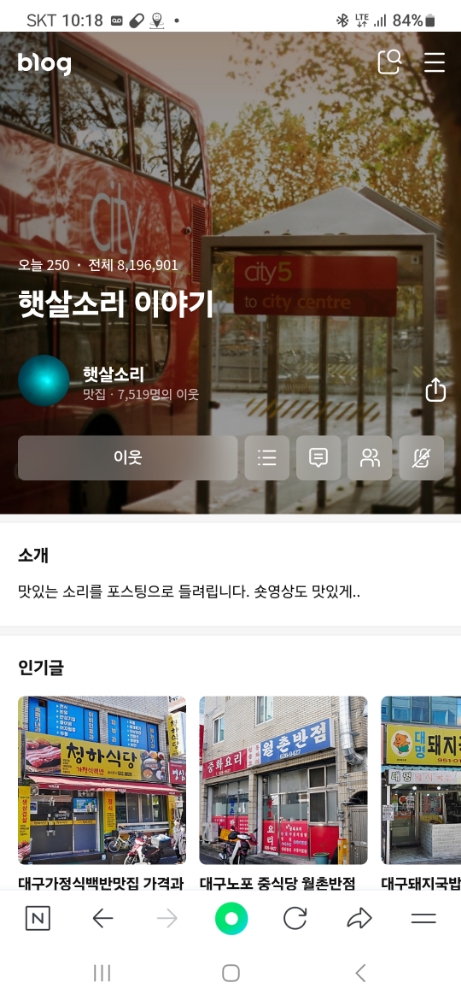The width and height of the screenshot is (461, 1000).
Task: Open the post list icon button
Action: [267, 458]
